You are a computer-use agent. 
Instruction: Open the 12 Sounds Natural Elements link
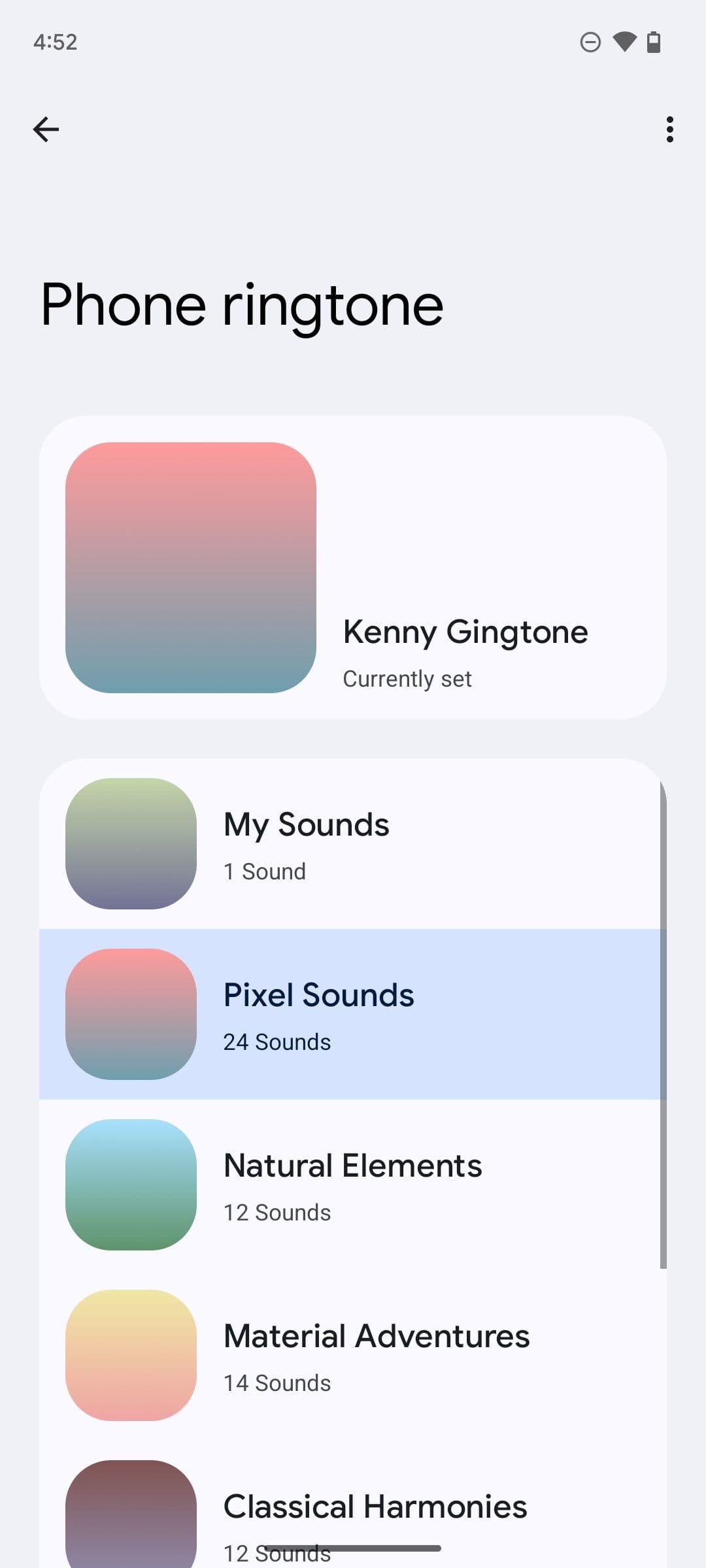(276, 1212)
